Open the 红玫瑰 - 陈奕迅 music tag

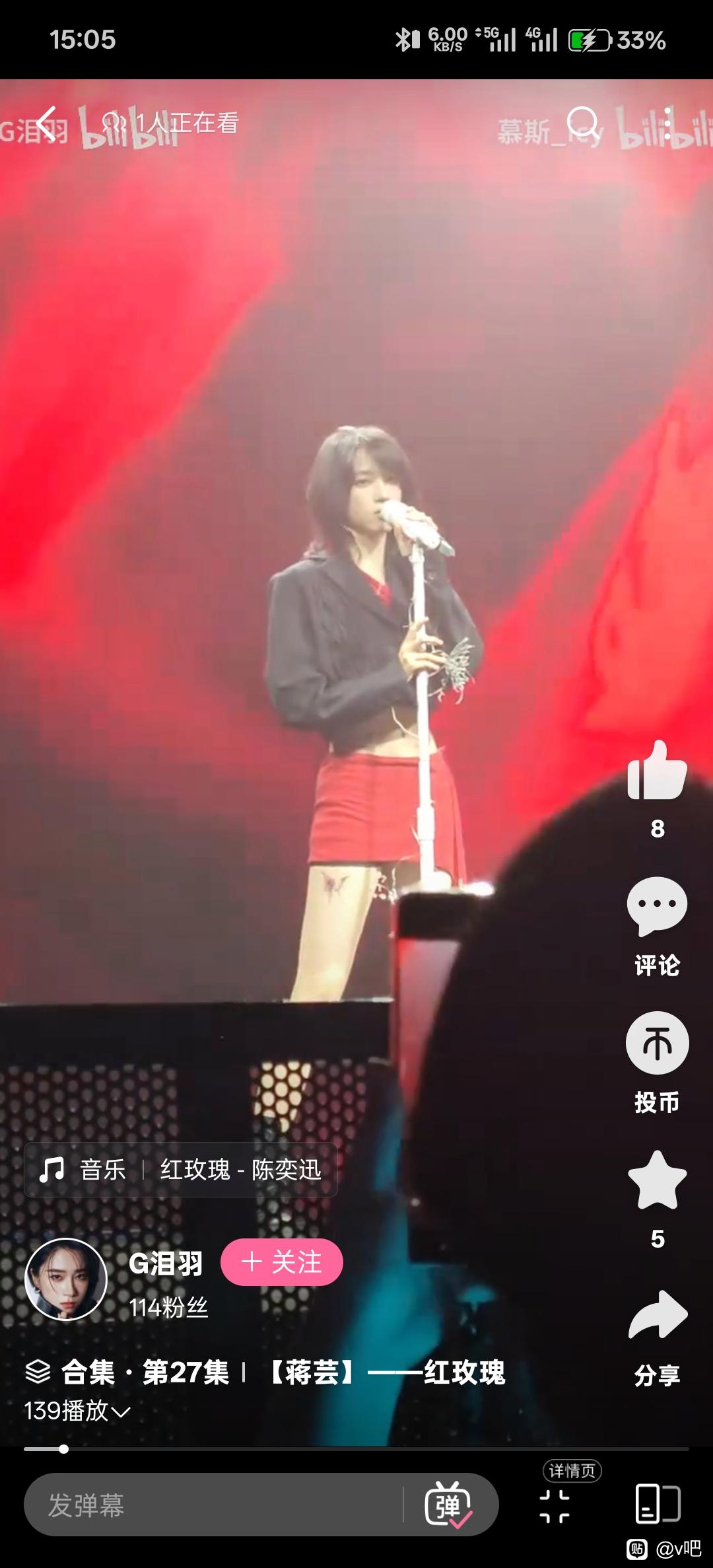[x=181, y=1170]
